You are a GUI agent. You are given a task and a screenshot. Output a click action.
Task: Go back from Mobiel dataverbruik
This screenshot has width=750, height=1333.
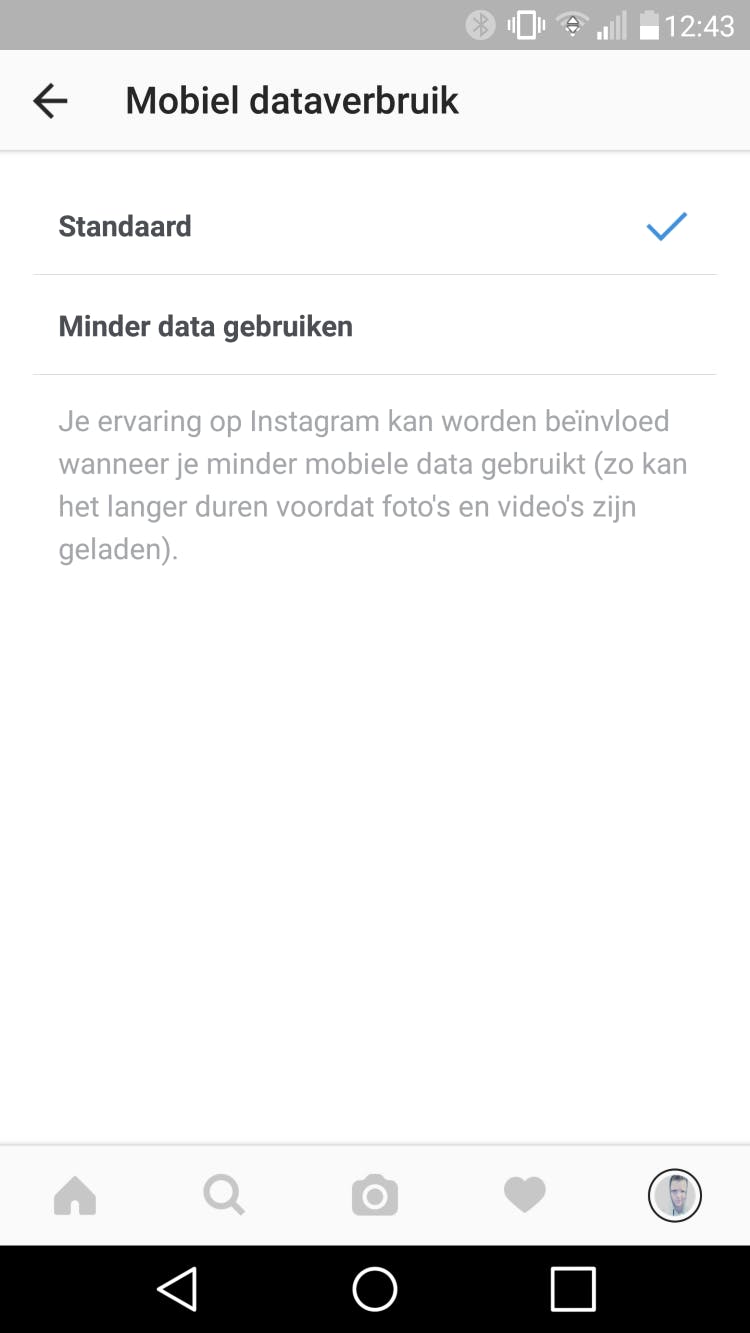(50, 101)
